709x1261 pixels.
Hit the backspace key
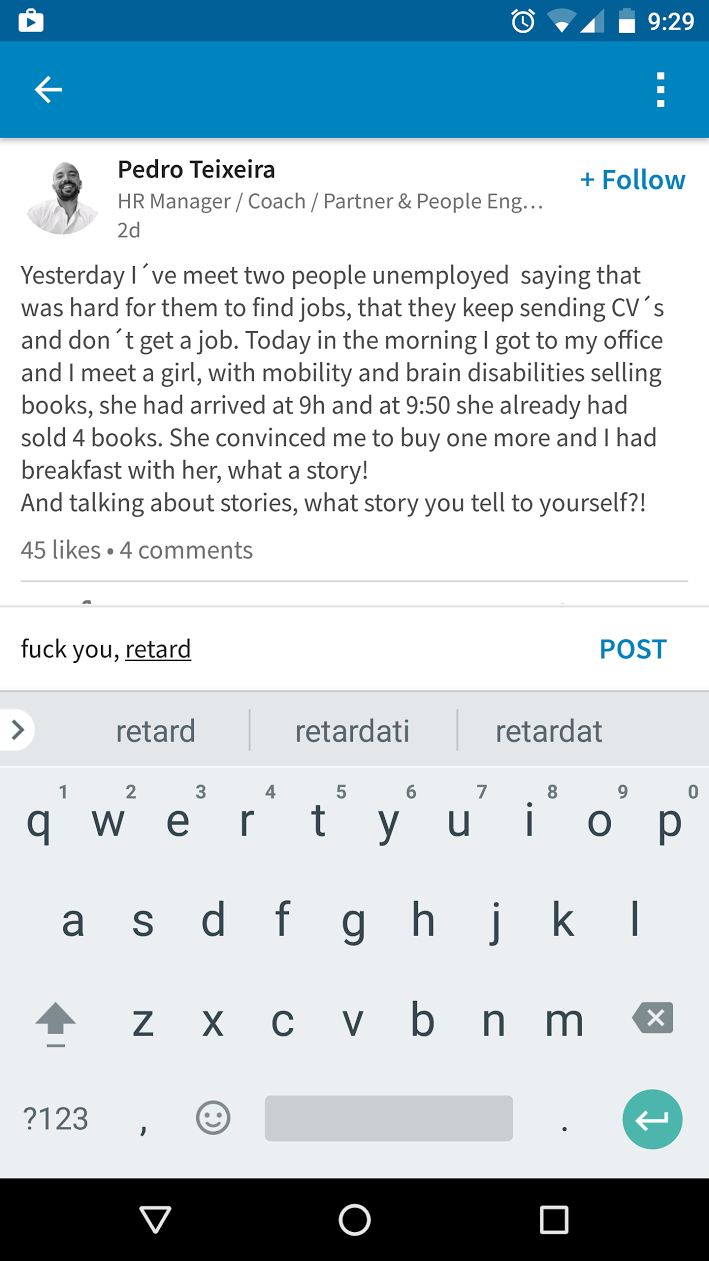(652, 1019)
